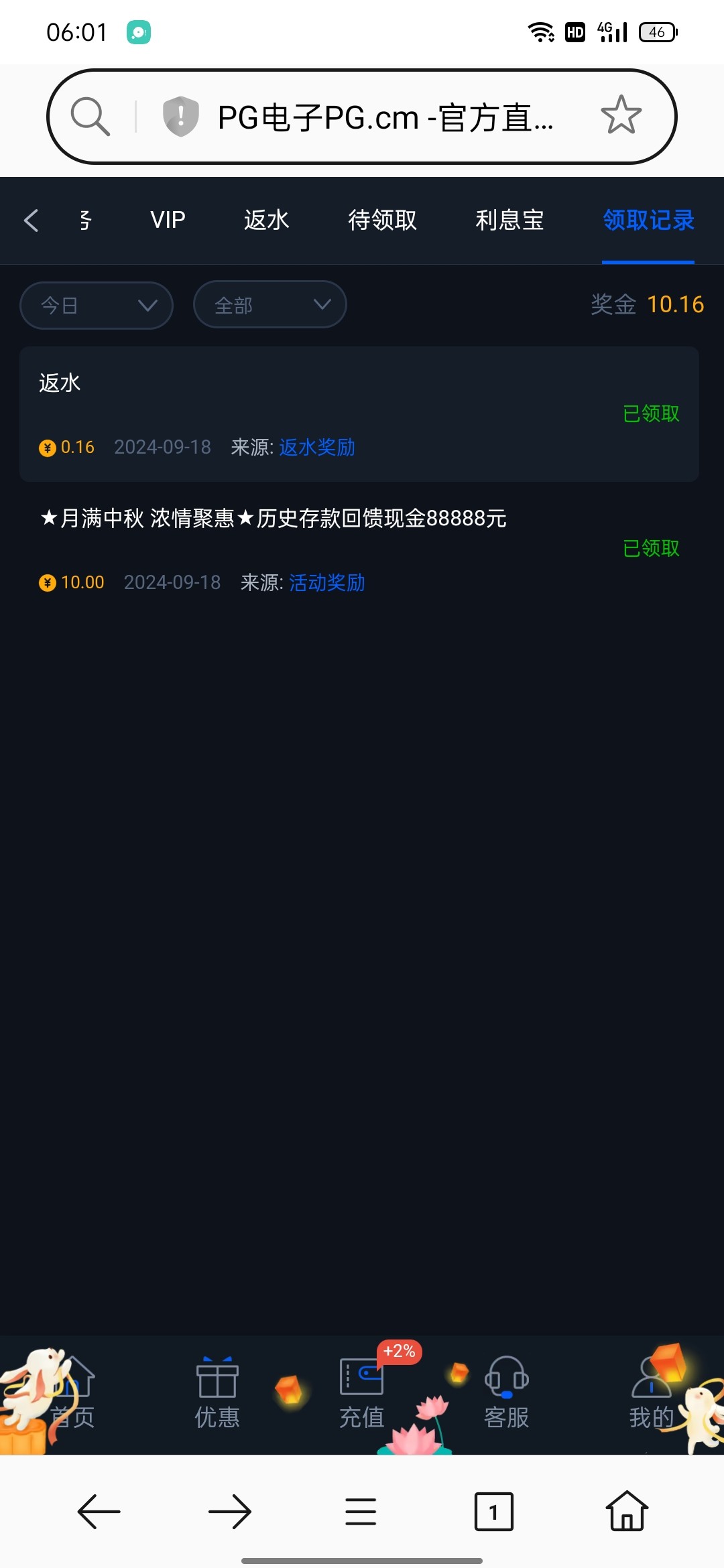Open the browser menu with three lines

[x=361, y=1511]
